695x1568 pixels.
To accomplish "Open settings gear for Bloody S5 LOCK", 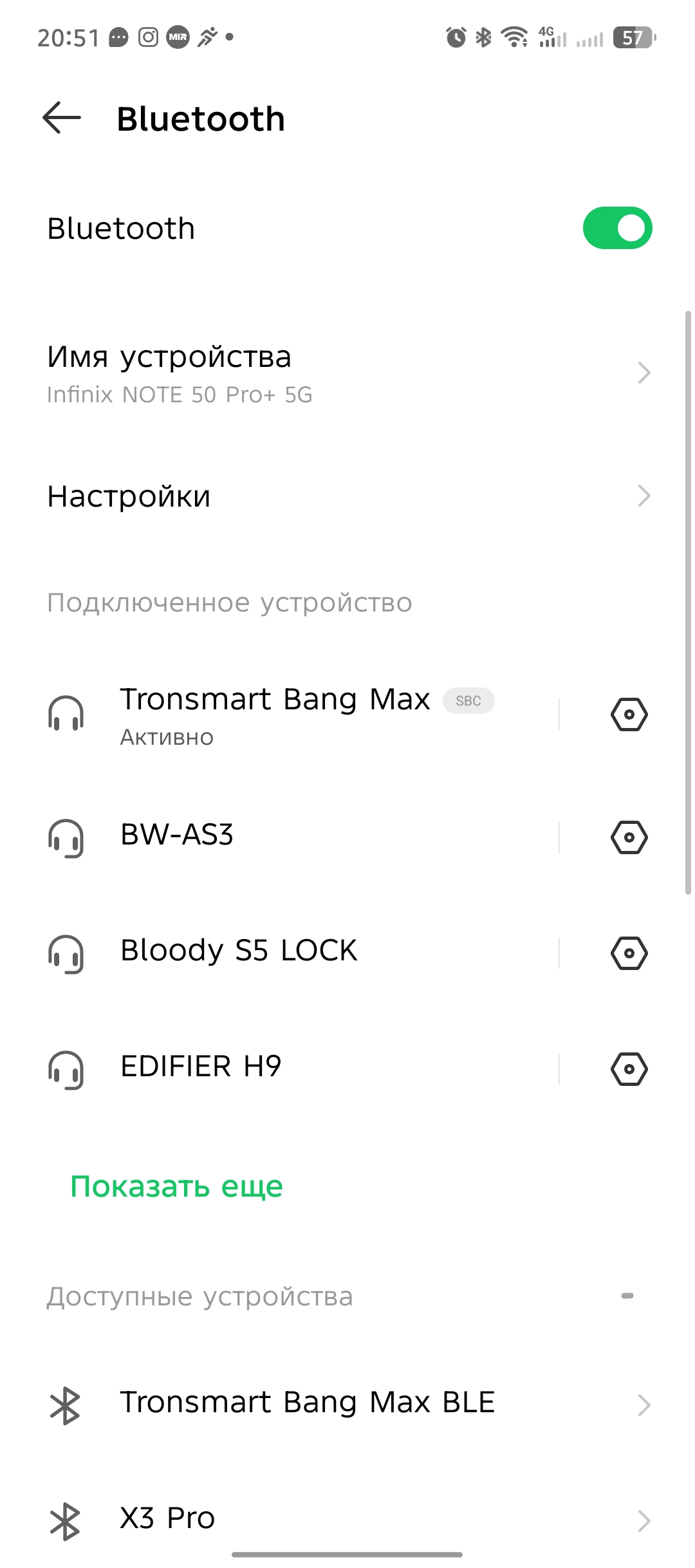I will pos(629,953).
